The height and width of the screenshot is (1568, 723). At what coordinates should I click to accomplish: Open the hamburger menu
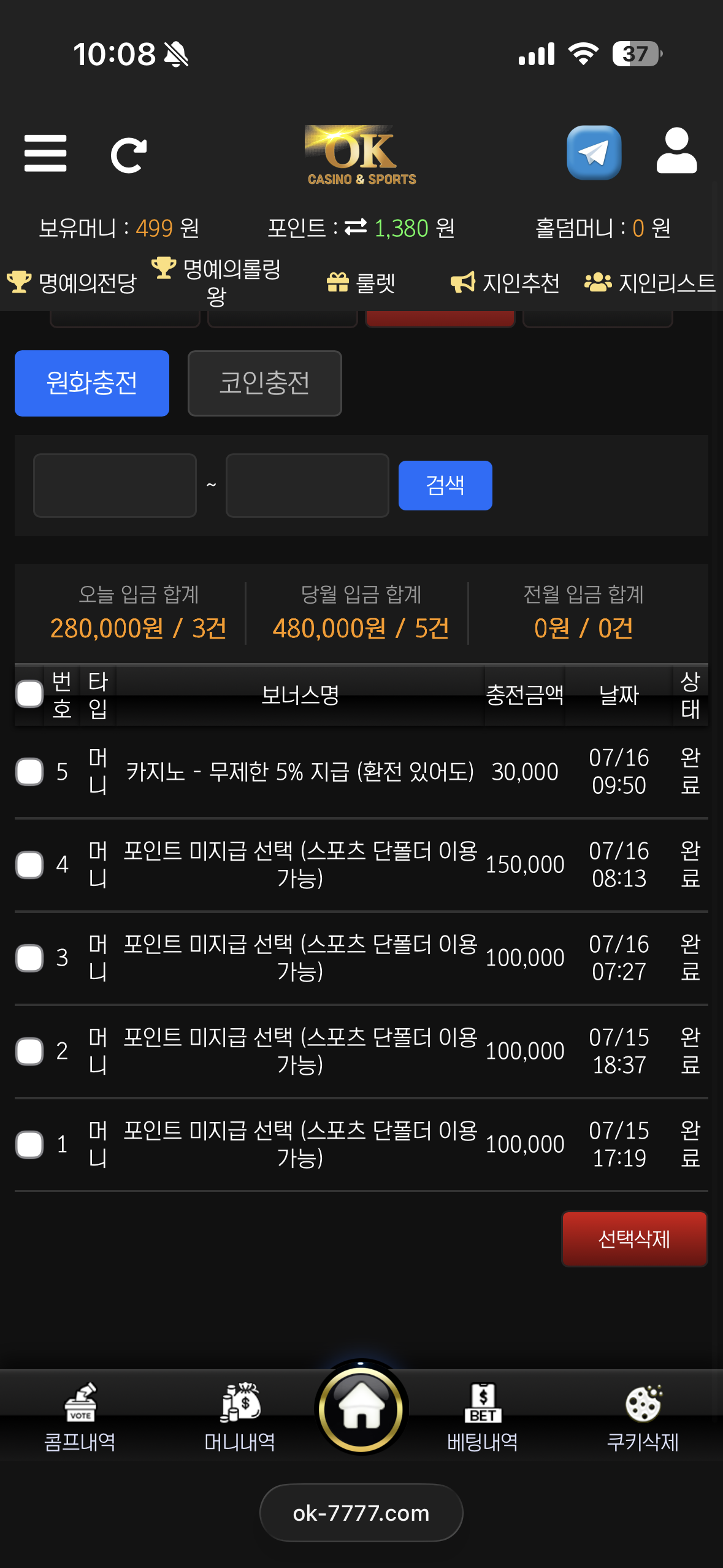coord(45,153)
